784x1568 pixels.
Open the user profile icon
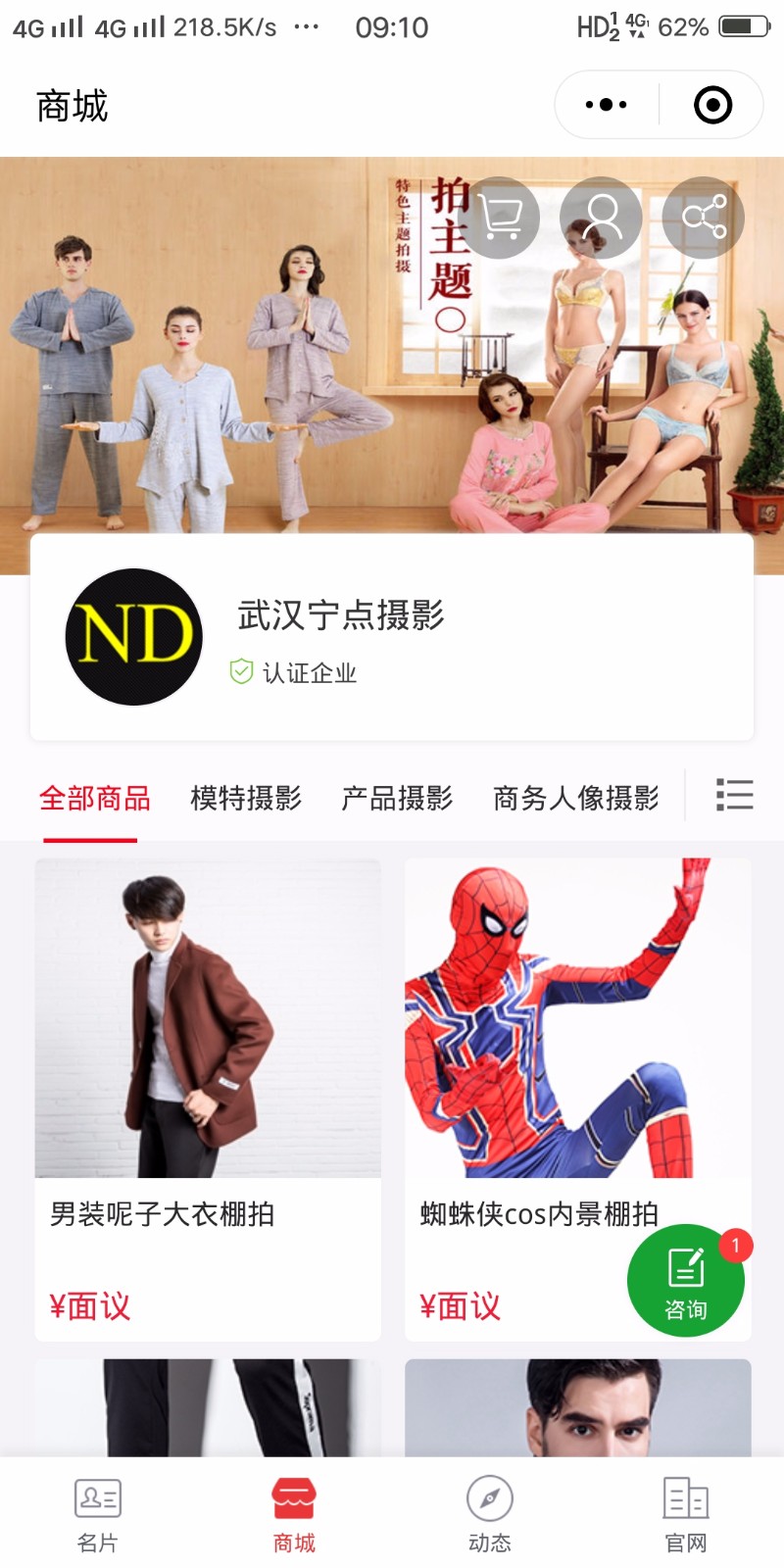point(601,218)
